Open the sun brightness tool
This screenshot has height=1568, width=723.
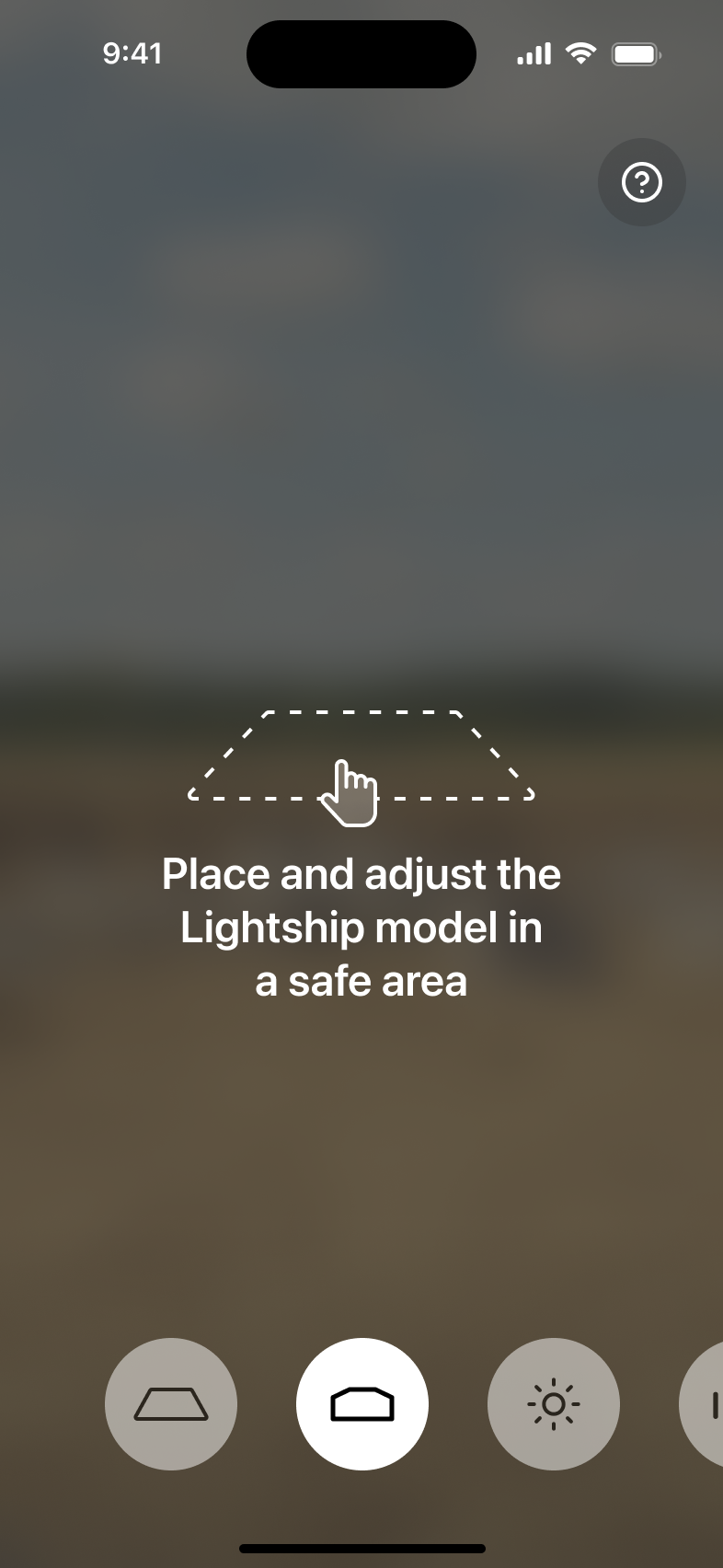tap(553, 1404)
